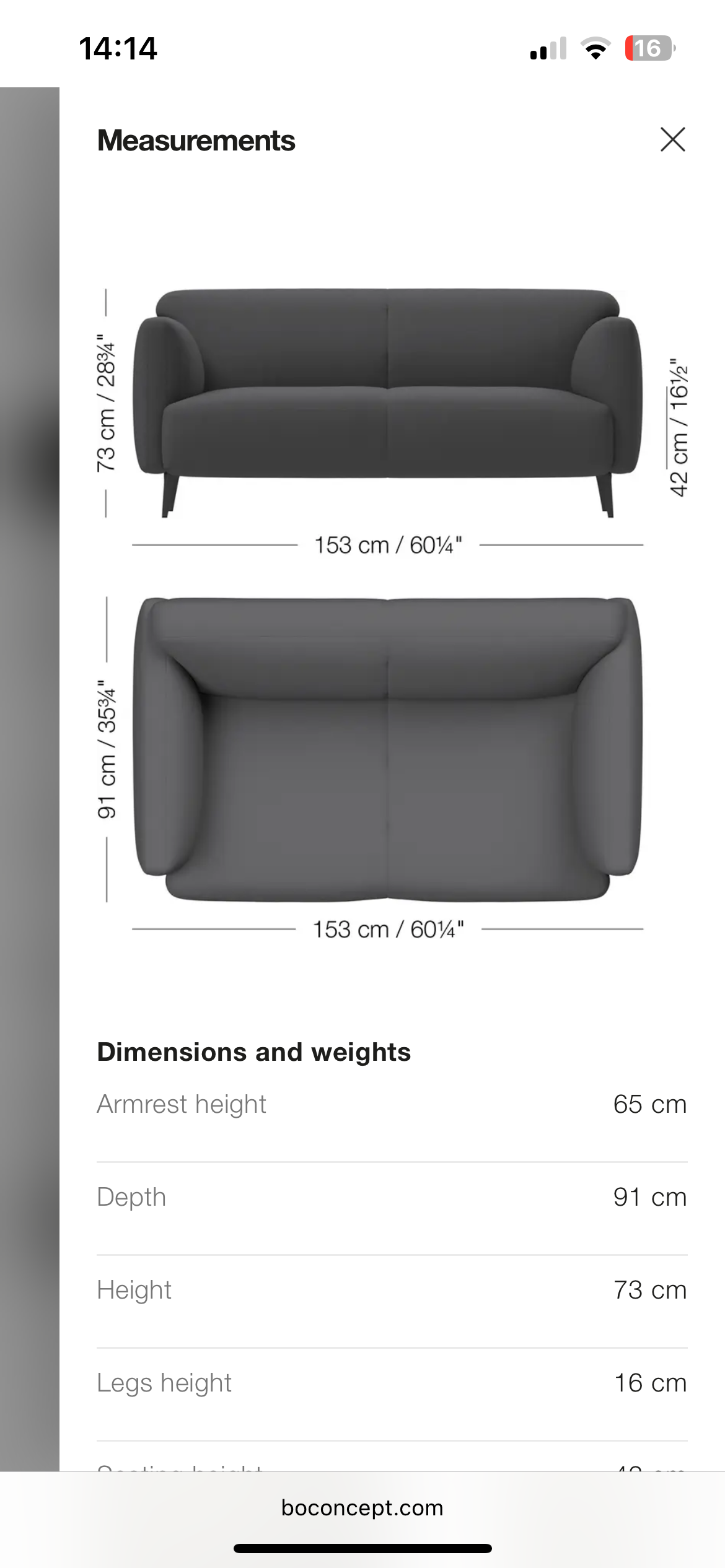
Task: Close the Measurements panel
Action: 672,140
